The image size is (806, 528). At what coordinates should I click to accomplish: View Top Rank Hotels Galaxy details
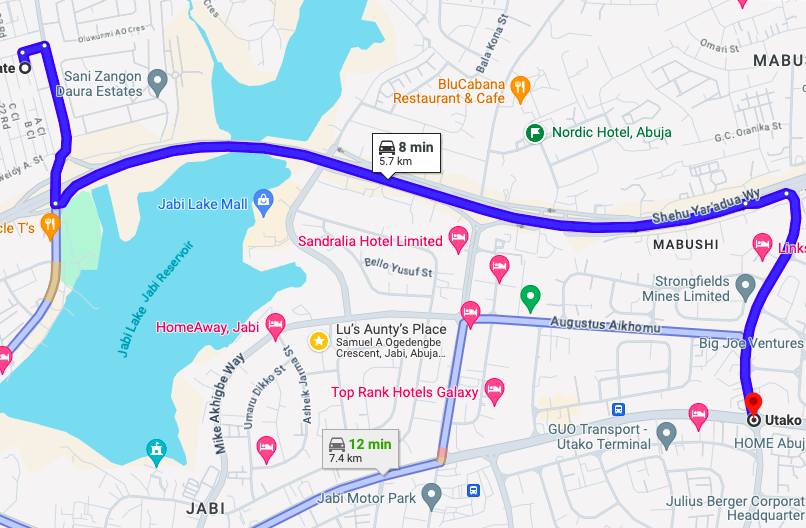(494, 391)
